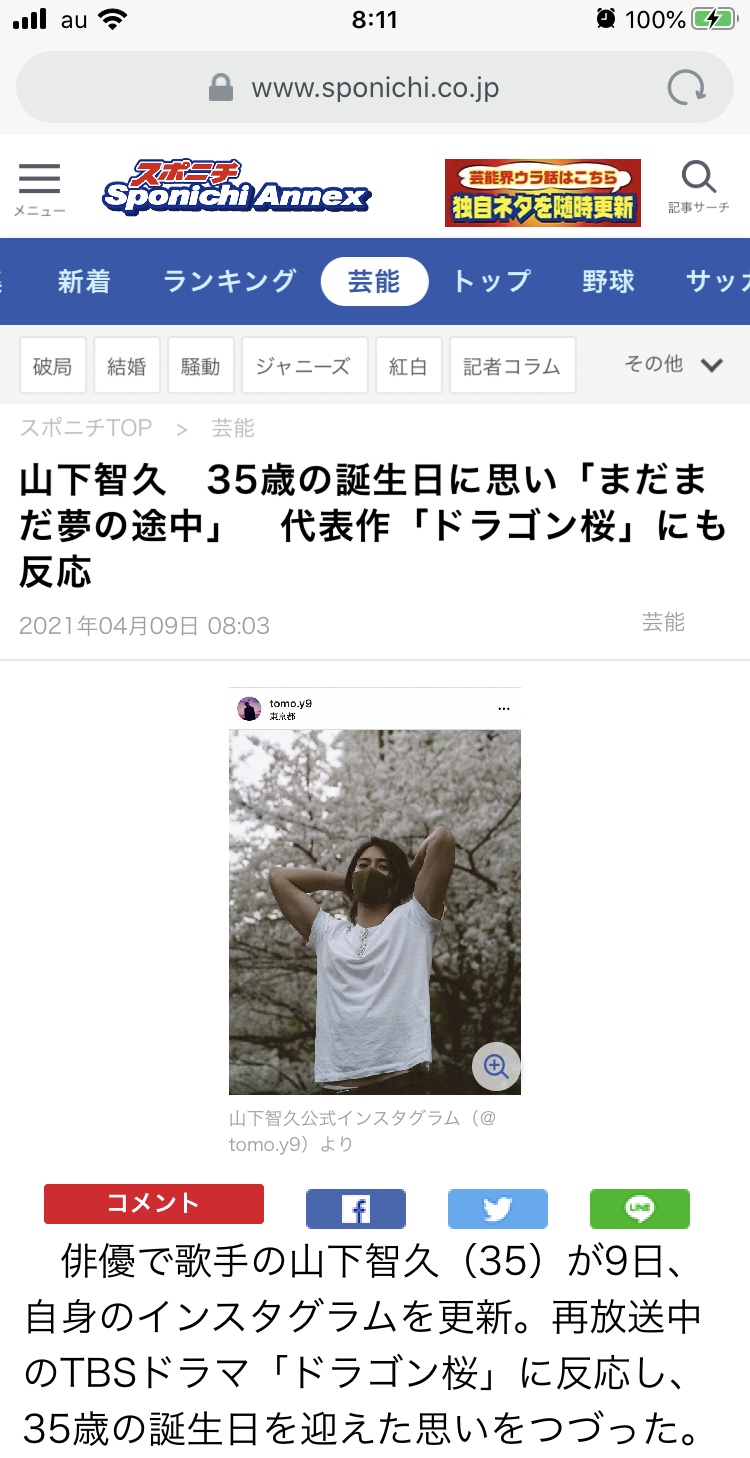Open the コメント section
This screenshot has height=1458, width=750.
pyautogui.click(x=154, y=1204)
